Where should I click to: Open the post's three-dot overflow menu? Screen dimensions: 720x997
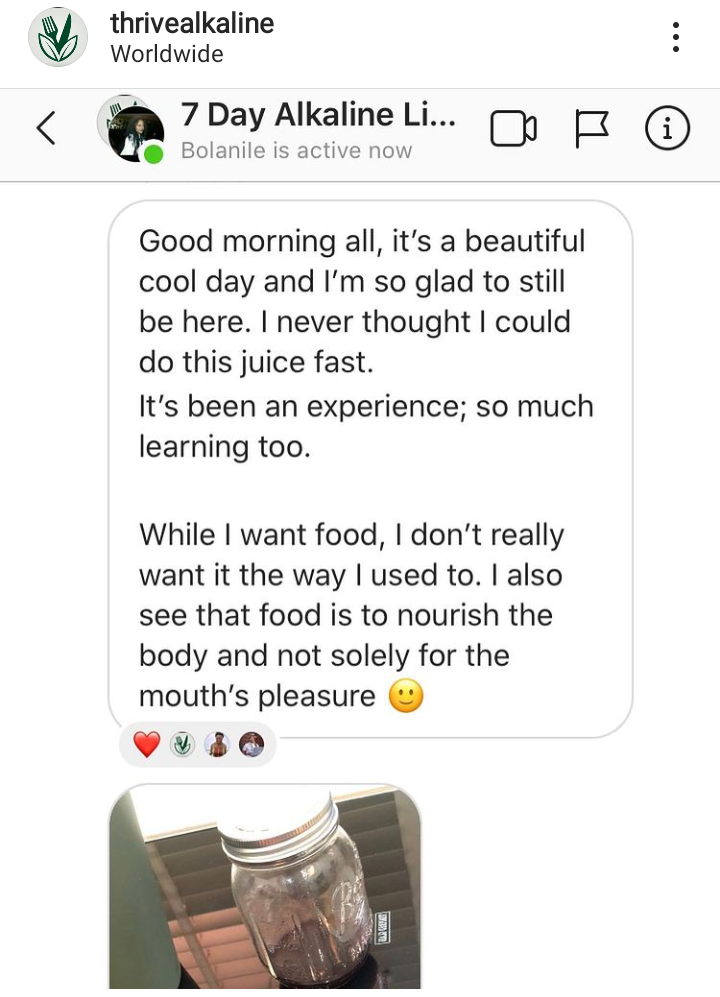(676, 37)
